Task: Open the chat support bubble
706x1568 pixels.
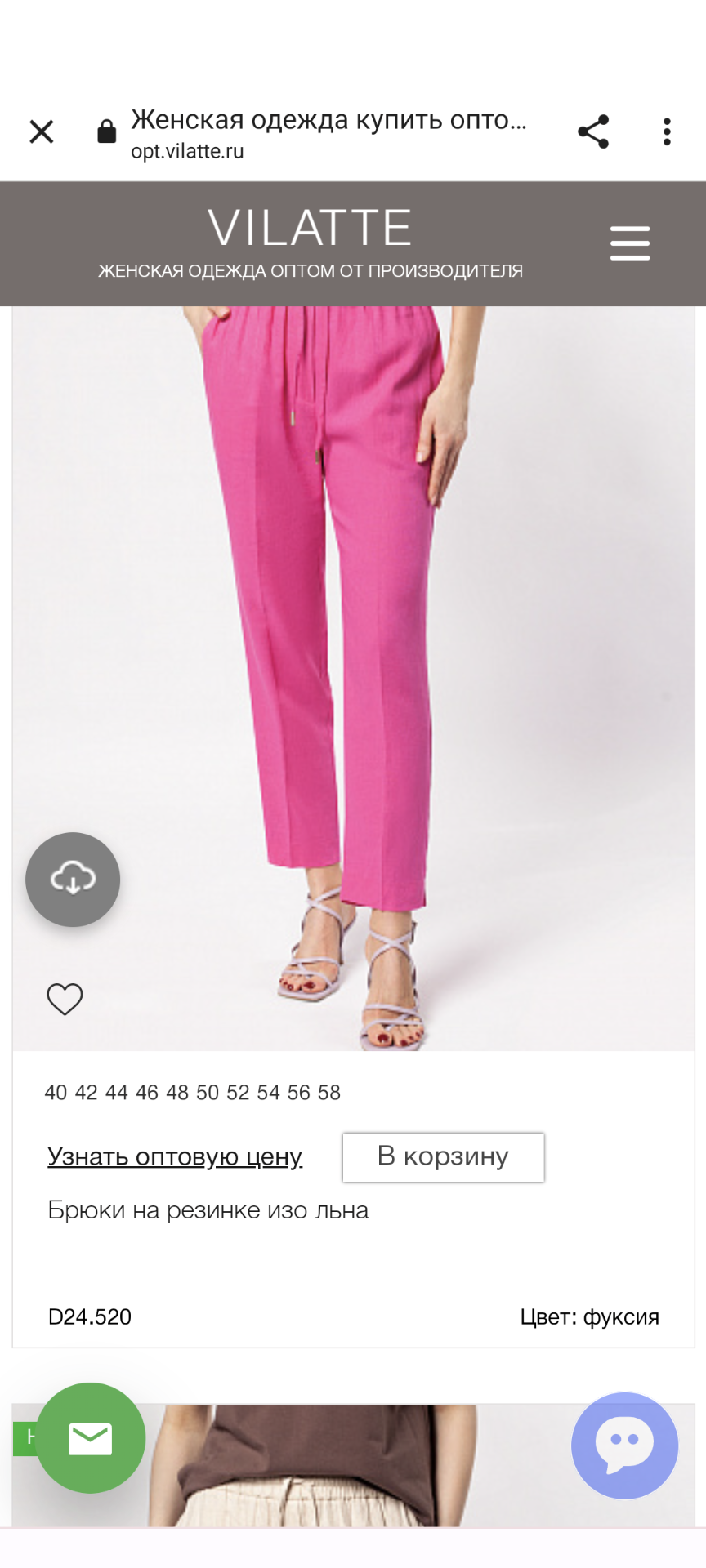Action: [624, 1445]
